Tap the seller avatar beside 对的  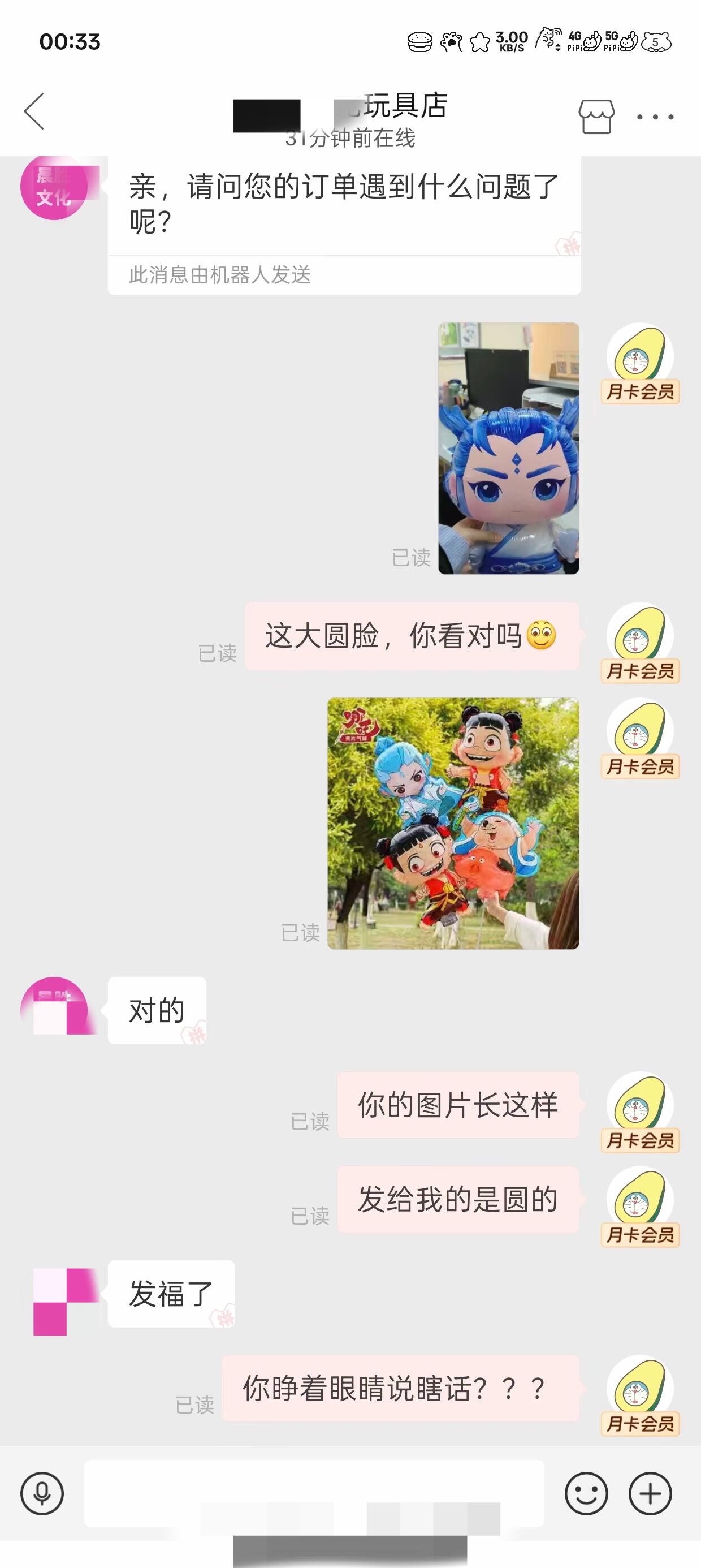(x=54, y=1010)
